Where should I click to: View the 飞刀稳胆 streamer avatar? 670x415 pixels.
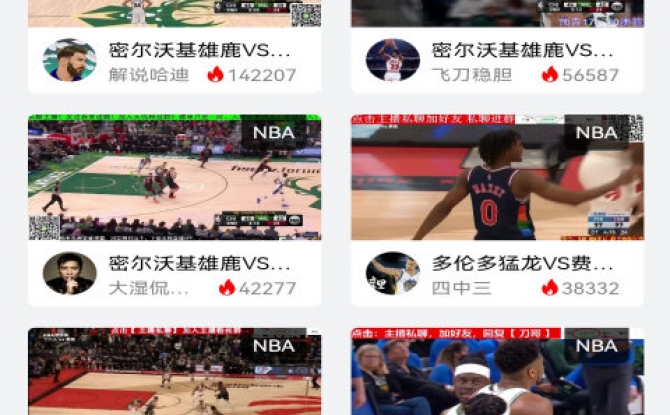(392, 61)
